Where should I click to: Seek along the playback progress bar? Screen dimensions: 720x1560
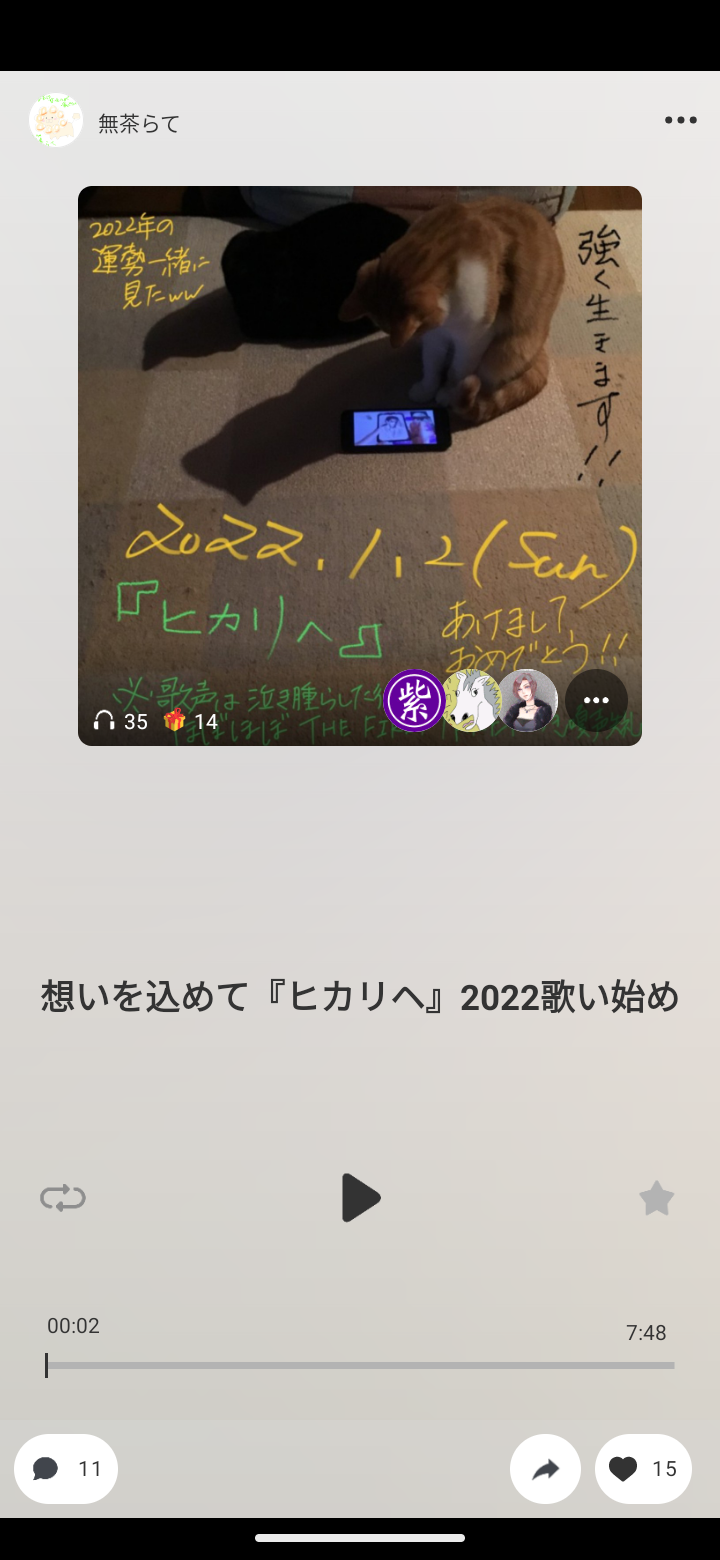pyautogui.click(x=360, y=1364)
